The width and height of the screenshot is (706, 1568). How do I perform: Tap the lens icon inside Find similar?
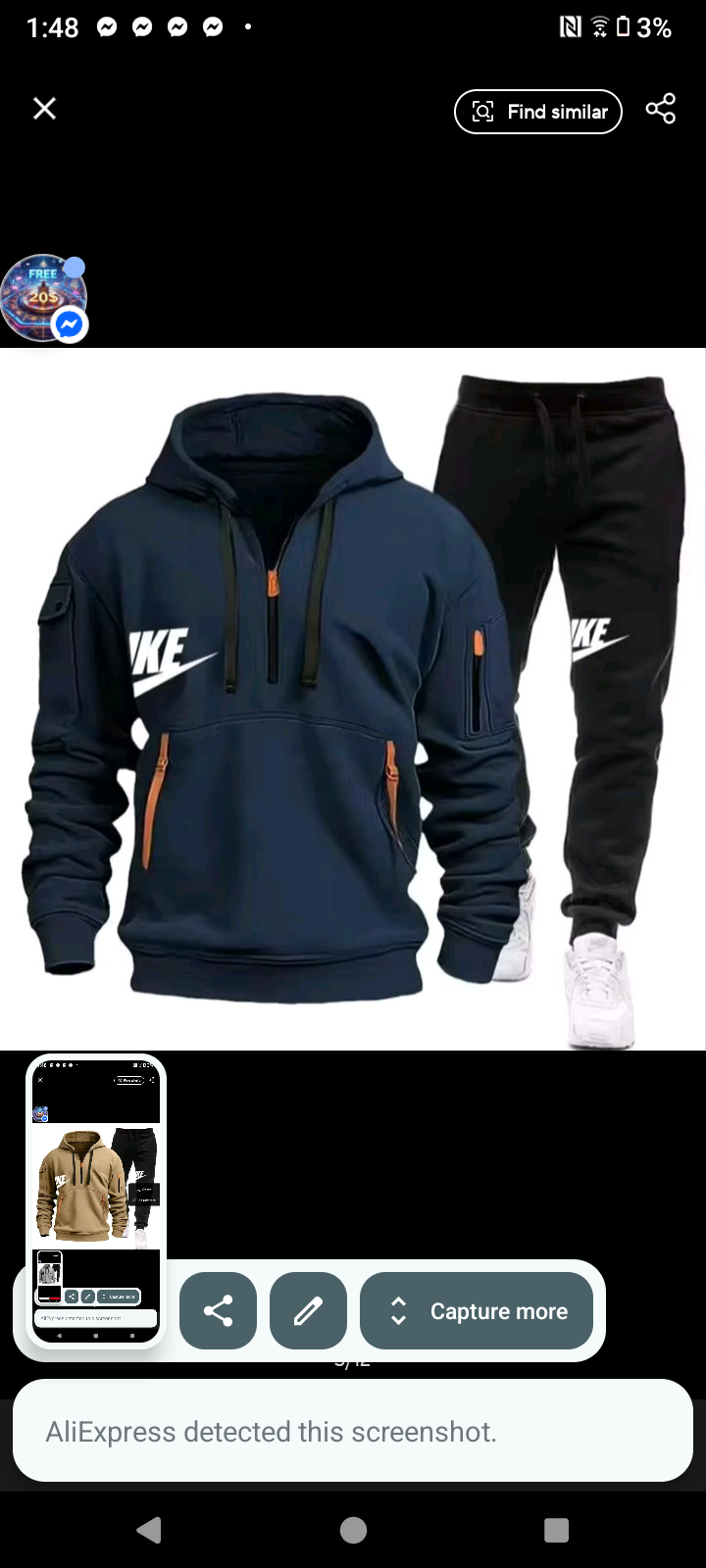pyautogui.click(x=482, y=112)
